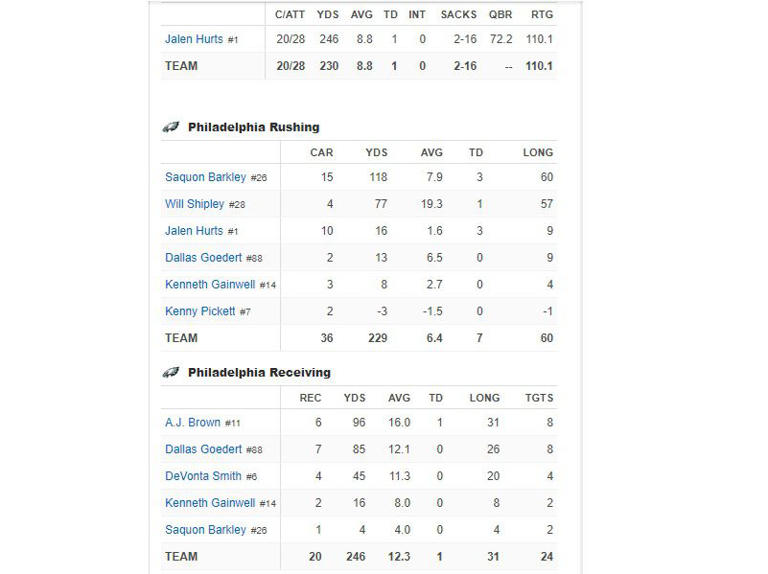Open Dallas Goedert link under Philadelphia Rushing

[x=203, y=257]
